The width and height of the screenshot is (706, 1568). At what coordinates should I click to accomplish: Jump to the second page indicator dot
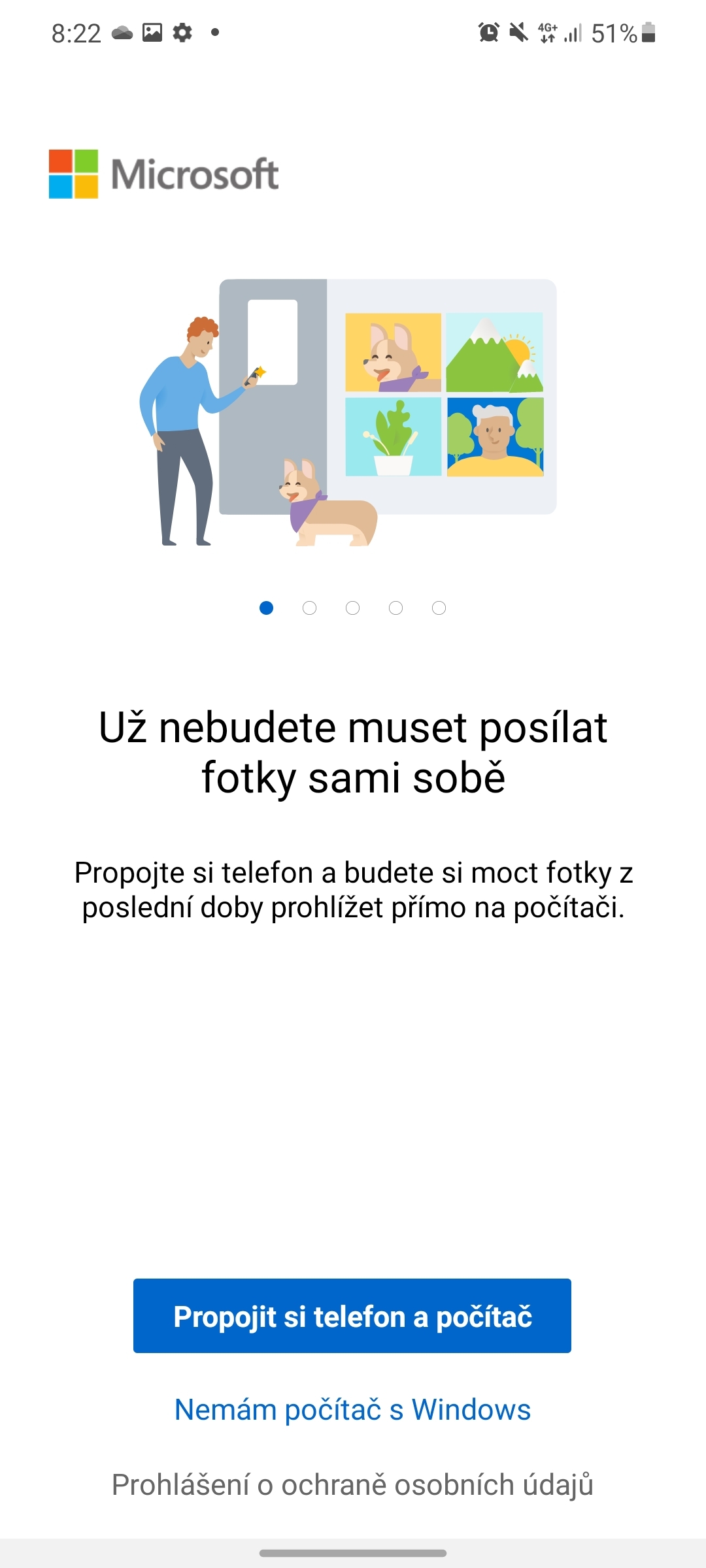(309, 608)
